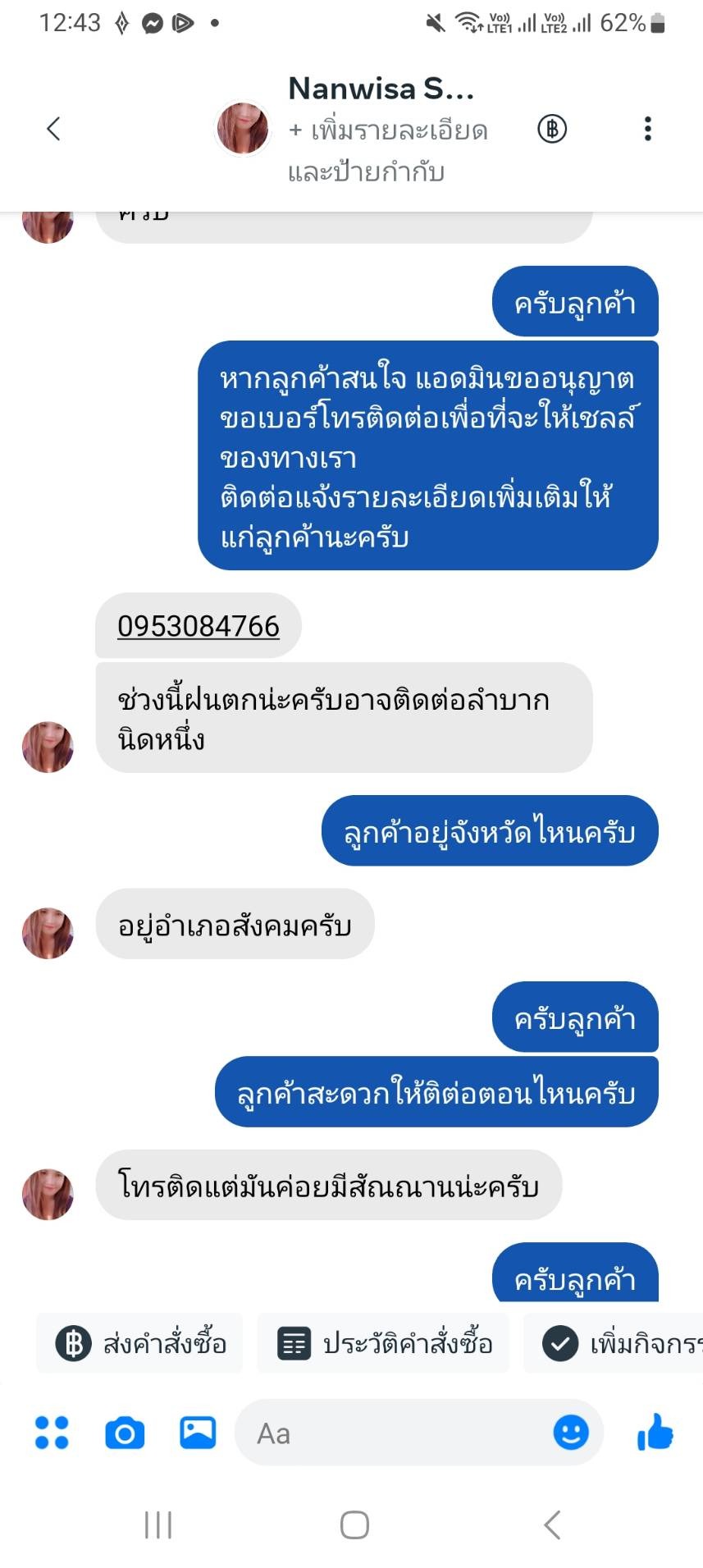Open the three-dot overflow menu
703x1568 pixels.
pyautogui.click(x=647, y=129)
